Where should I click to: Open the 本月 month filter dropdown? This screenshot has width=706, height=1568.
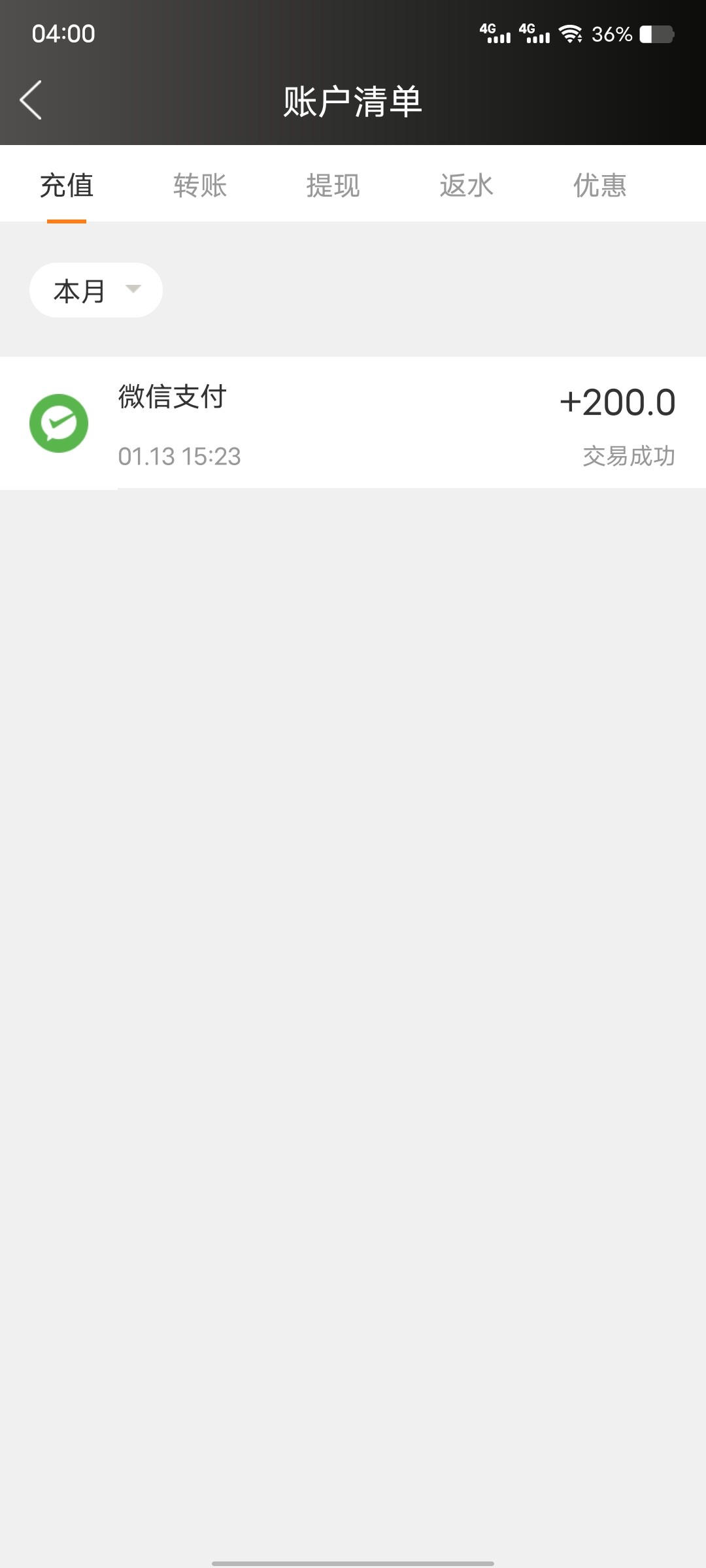pyautogui.click(x=95, y=289)
